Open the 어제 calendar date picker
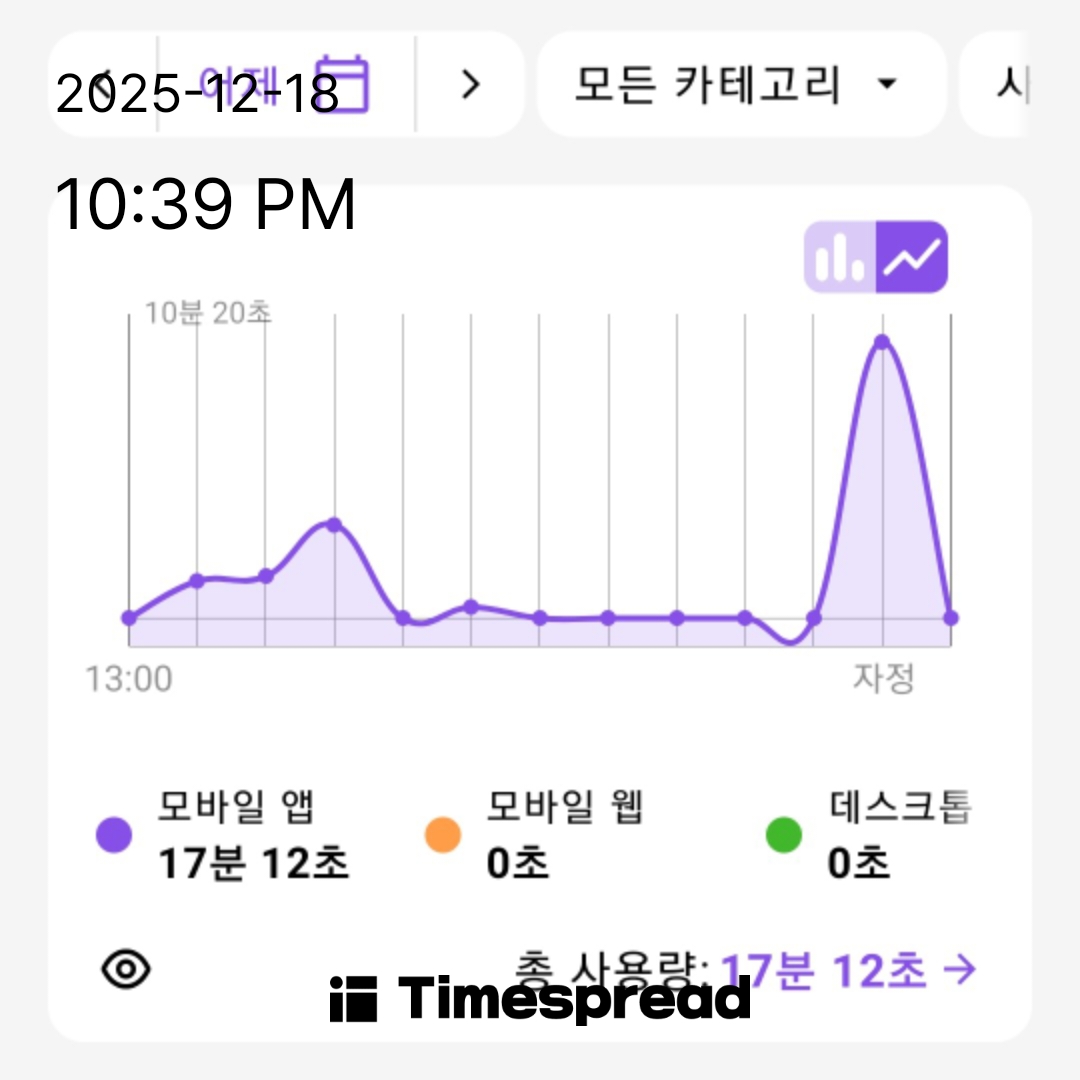Screen dimensions: 1080x1080 coord(285,85)
